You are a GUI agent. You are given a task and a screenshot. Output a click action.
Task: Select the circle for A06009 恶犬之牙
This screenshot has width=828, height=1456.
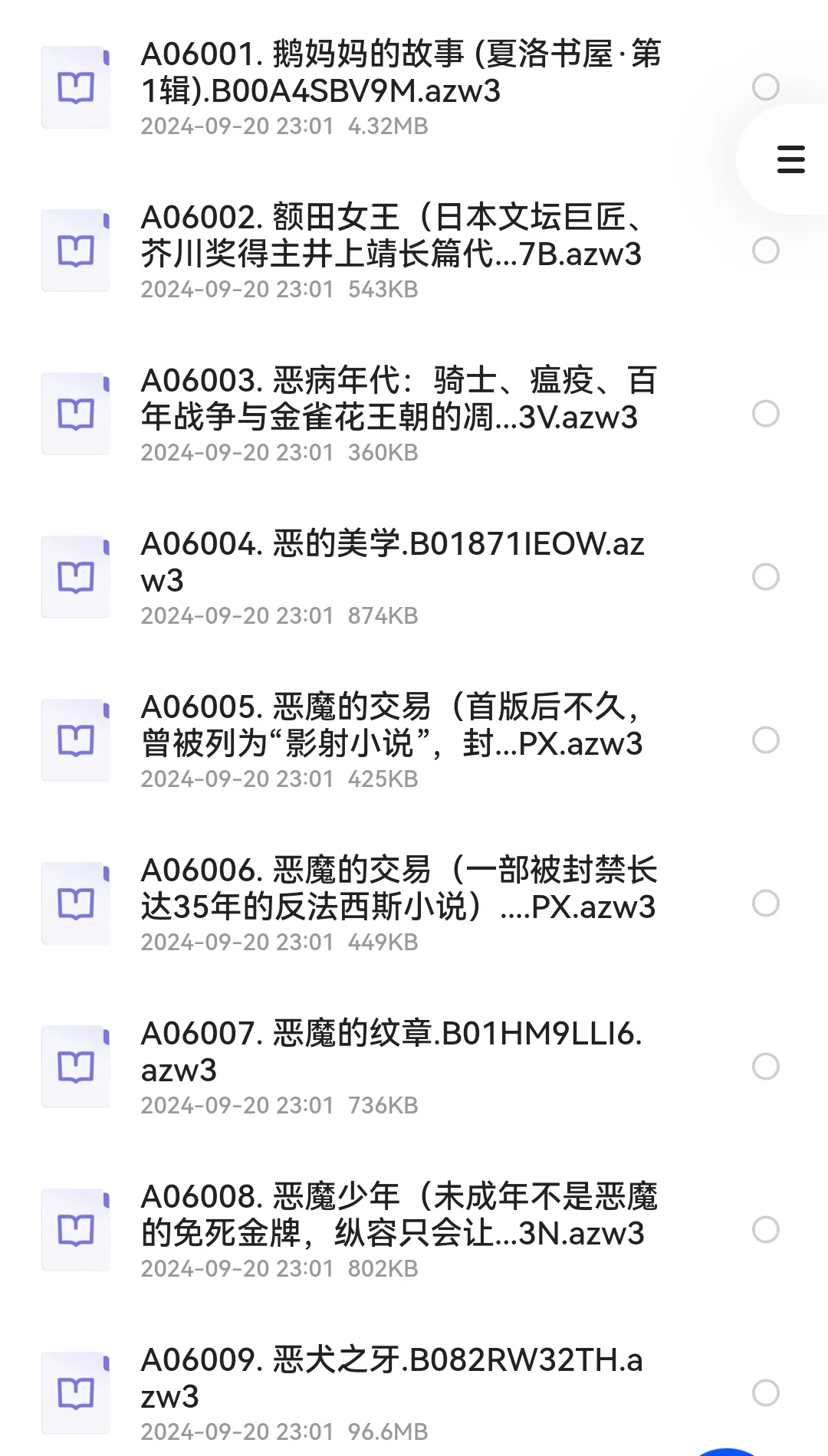(765, 1393)
